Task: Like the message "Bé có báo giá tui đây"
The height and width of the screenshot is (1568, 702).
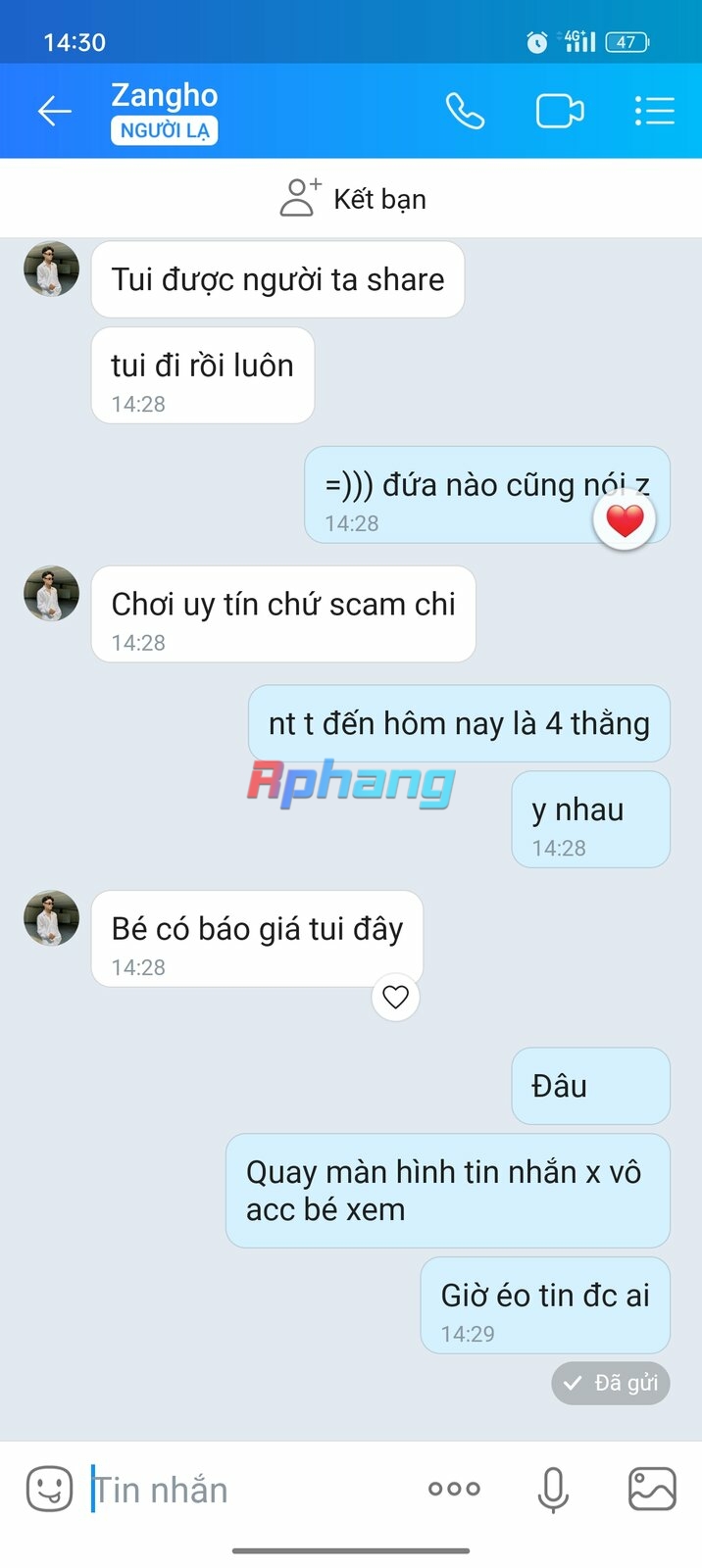Action: pos(395,997)
